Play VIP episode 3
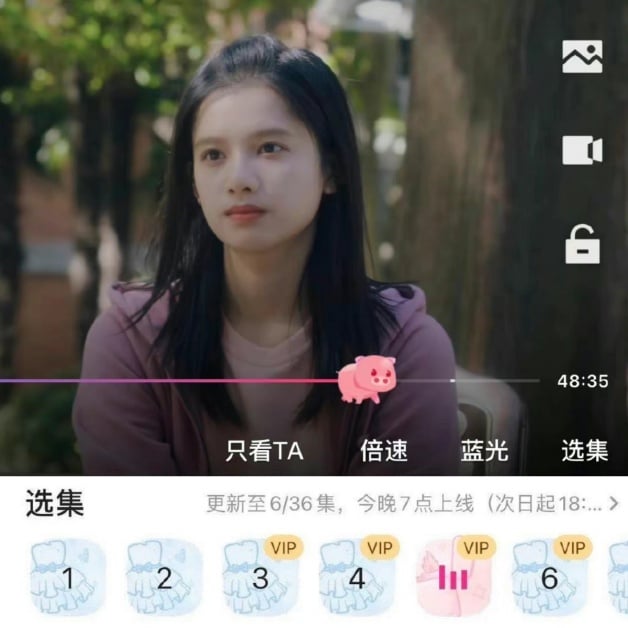The height and width of the screenshot is (628, 628). click(x=260, y=577)
